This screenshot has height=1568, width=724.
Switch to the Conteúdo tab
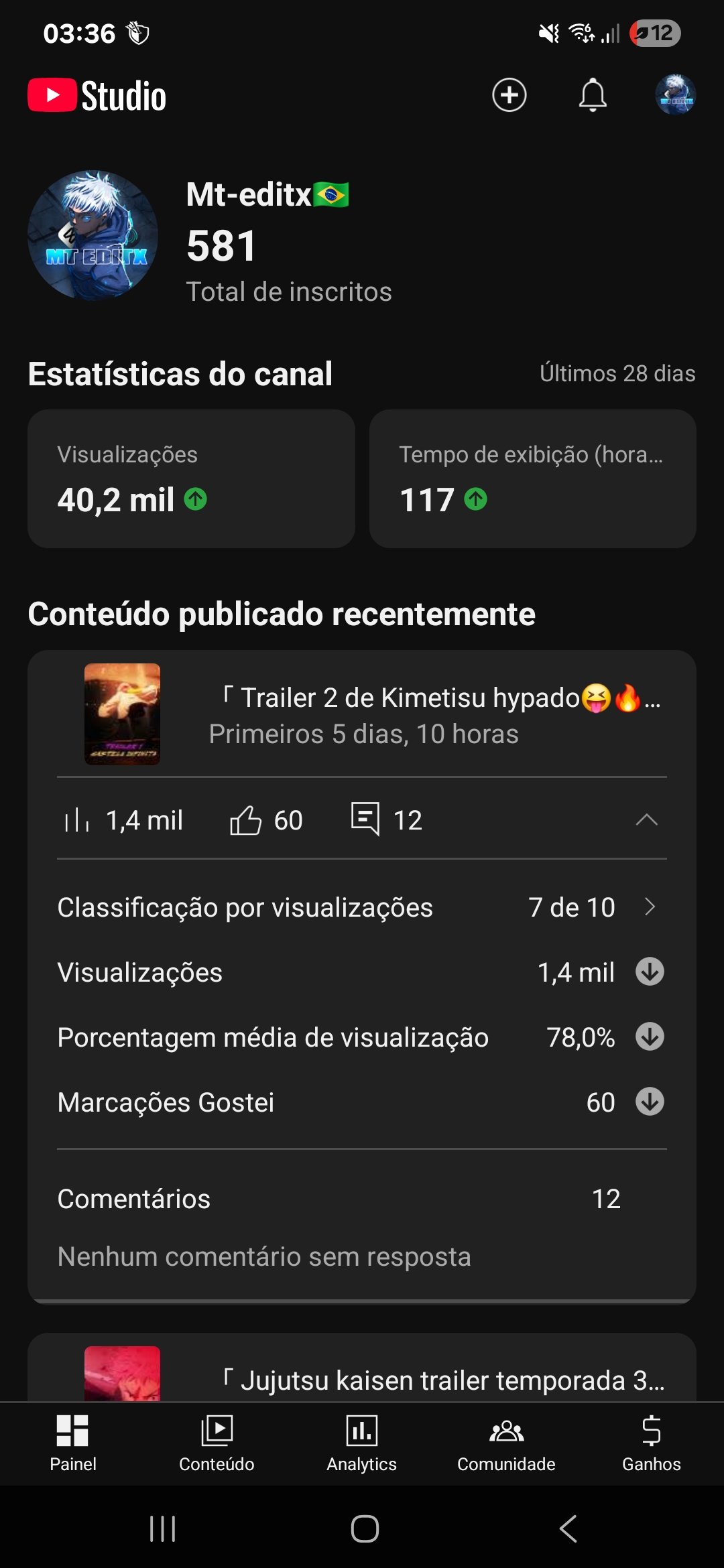coord(217,1443)
